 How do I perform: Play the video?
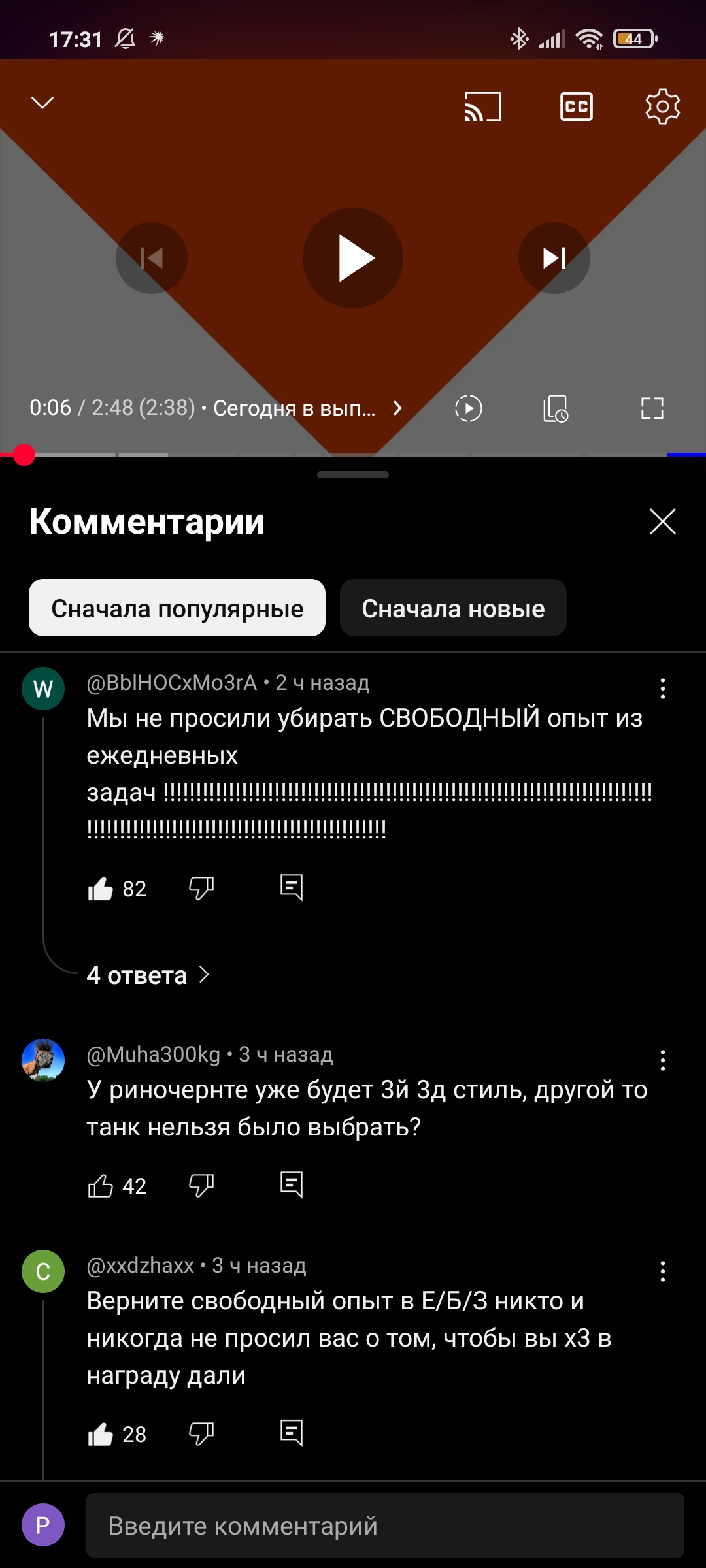(x=353, y=258)
